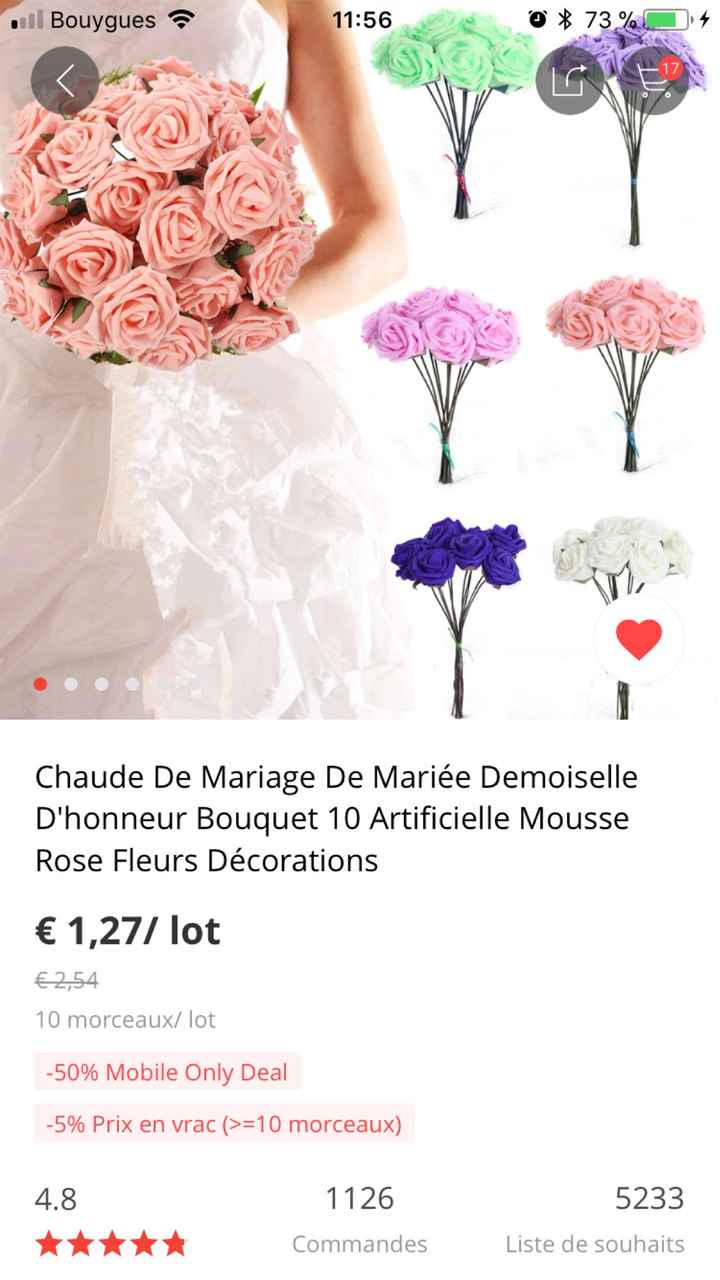Go back using the back arrow
The height and width of the screenshot is (1280, 720).
tap(65, 81)
